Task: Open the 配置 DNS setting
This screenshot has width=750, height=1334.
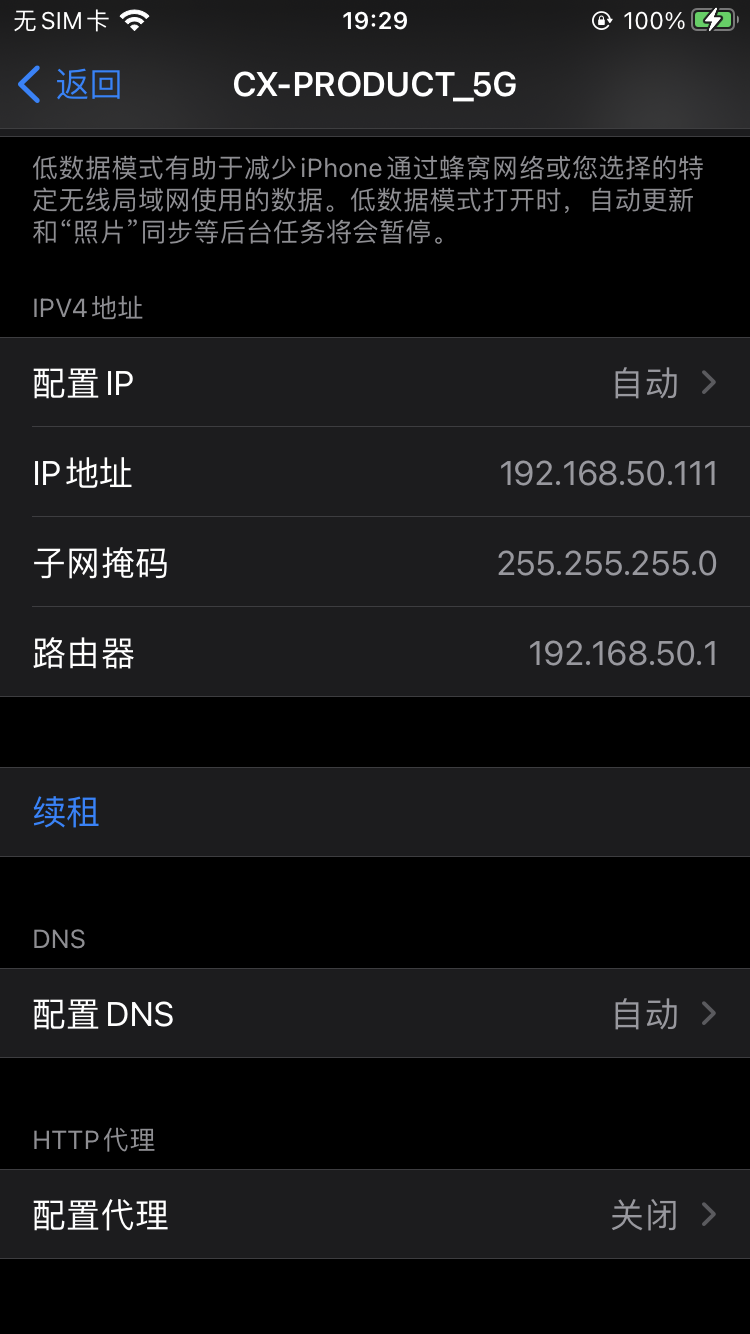Action: point(375,1014)
